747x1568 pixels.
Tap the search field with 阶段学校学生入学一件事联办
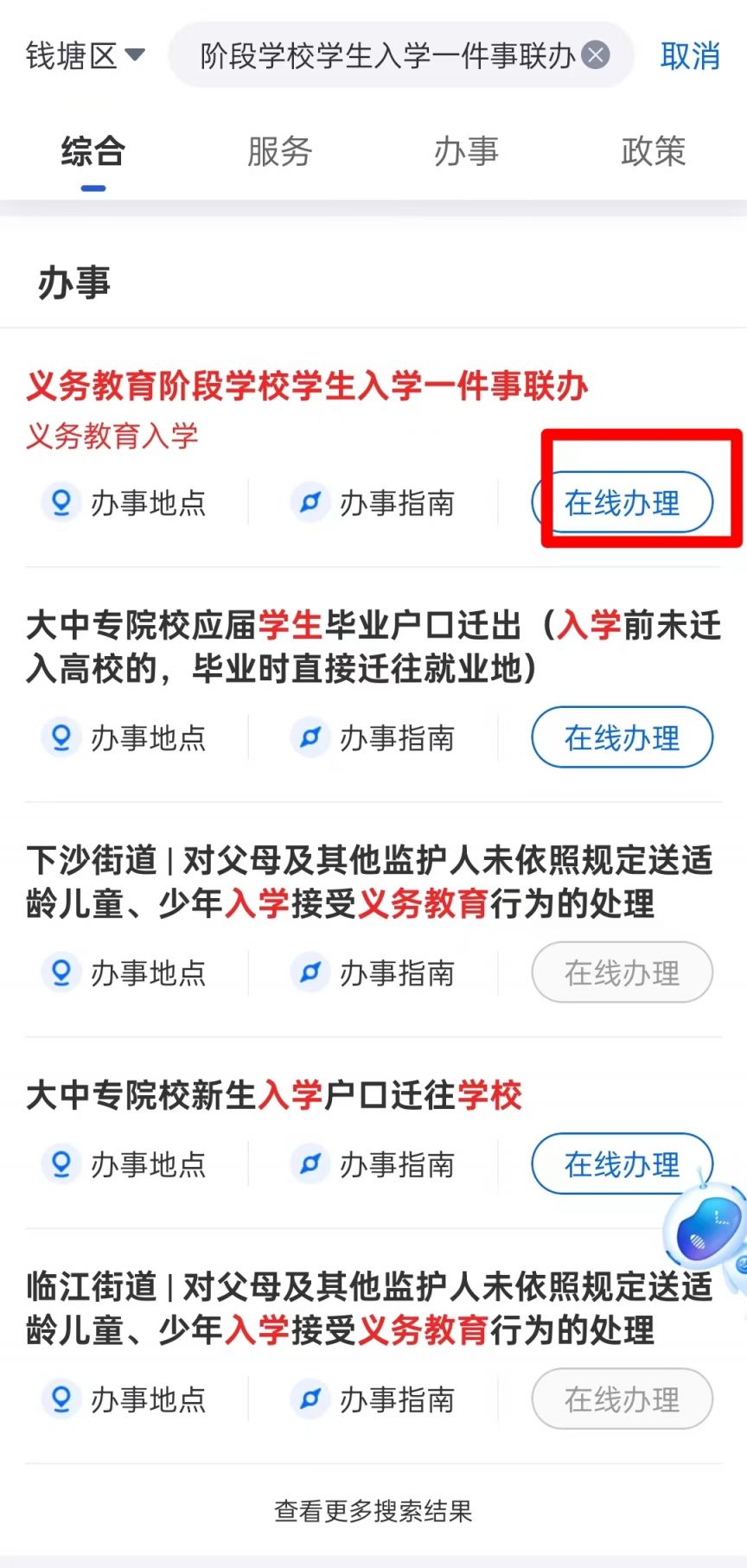pyautogui.click(x=401, y=55)
